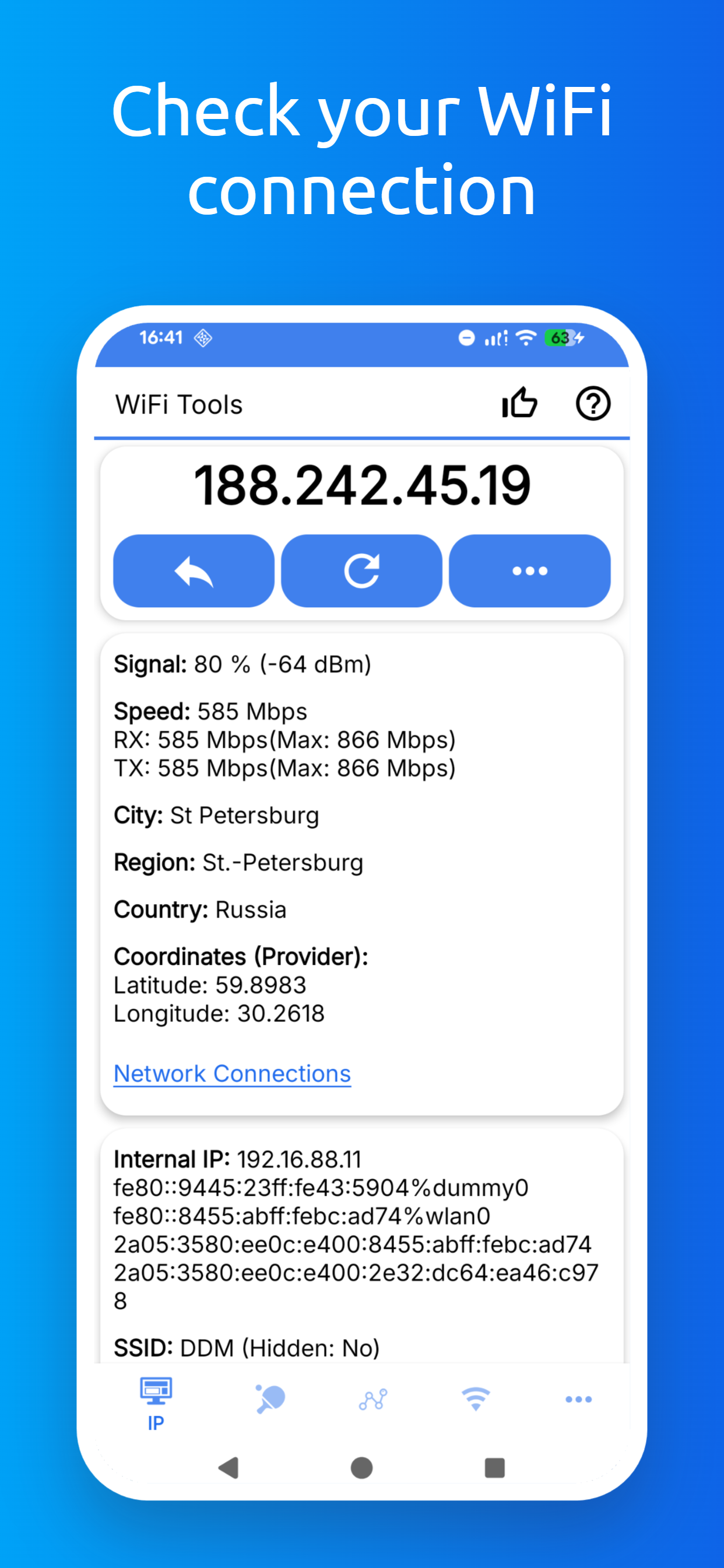Select the network trace nodes icon
This screenshot has height=1568, width=724.
(374, 1398)
